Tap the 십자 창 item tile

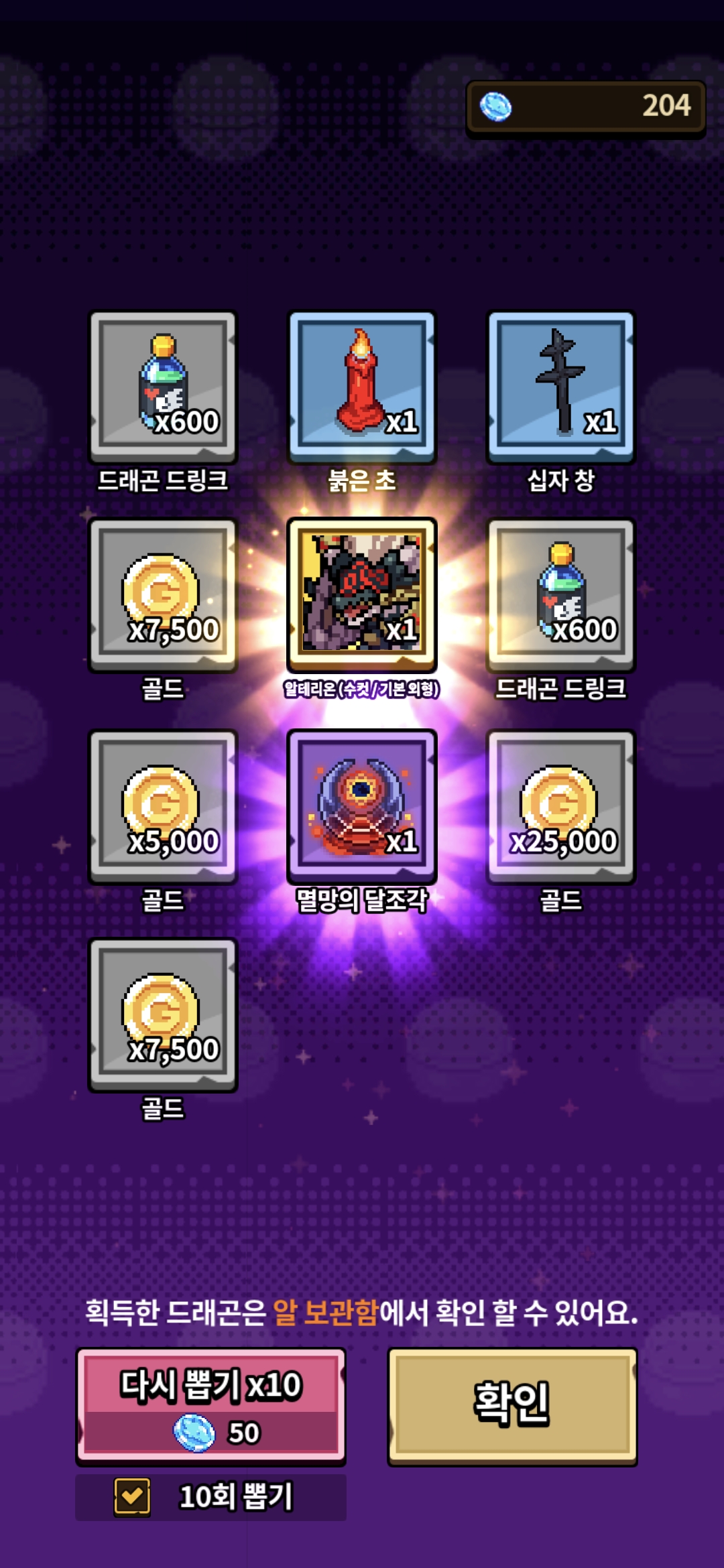point(560,386)
